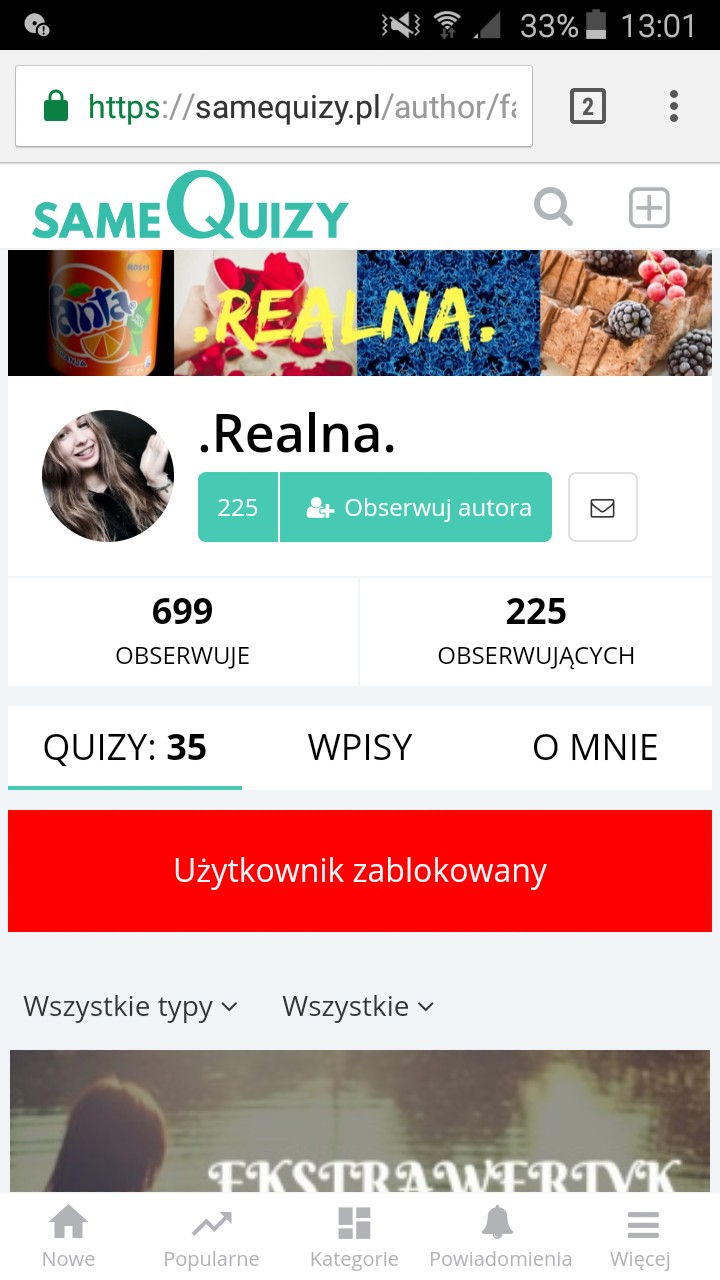Viewport: 720px width, 1280px height.
Task: Open the Wszystkie filter dropdown
Action: click(x=358, y=1006)
